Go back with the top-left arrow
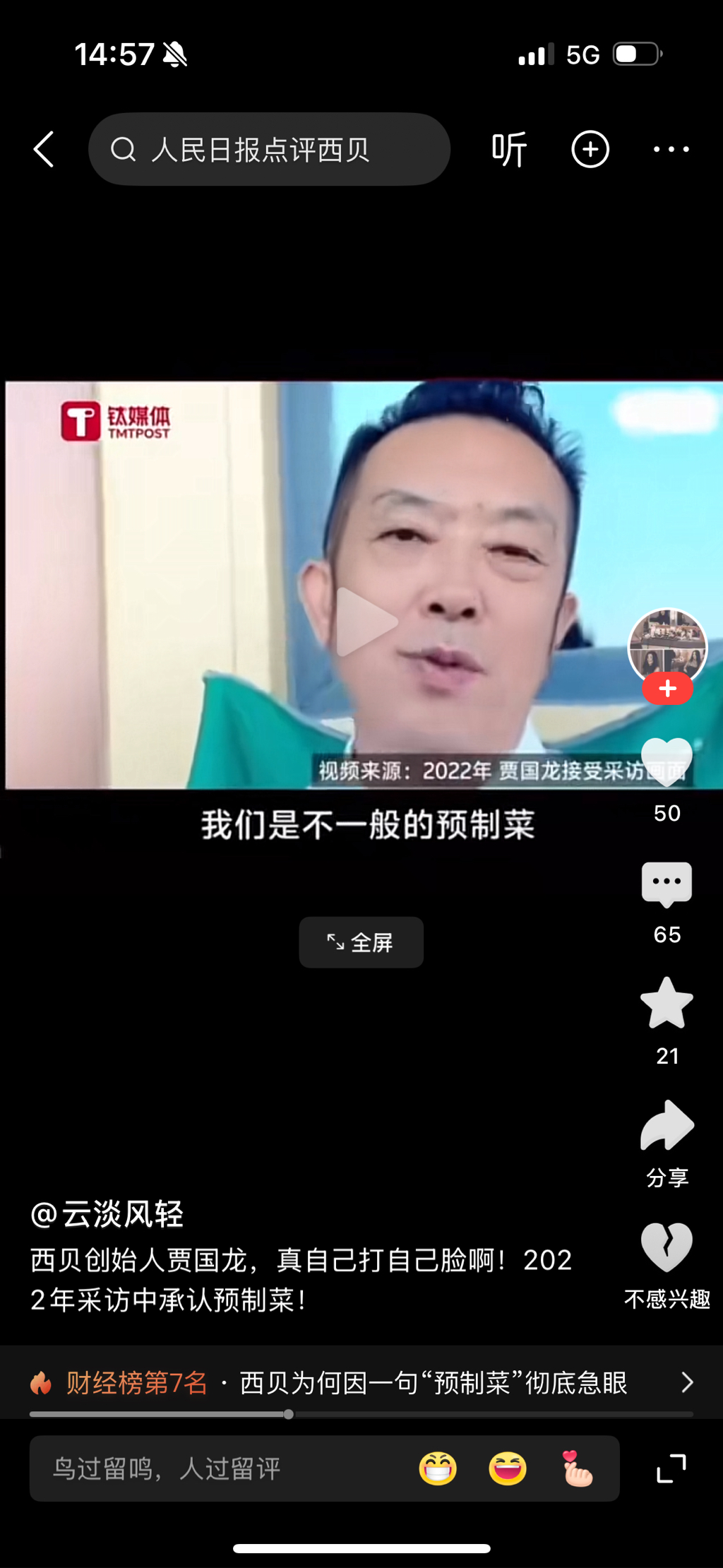This screenshot has width=723, height=1568. coord(44,149)
